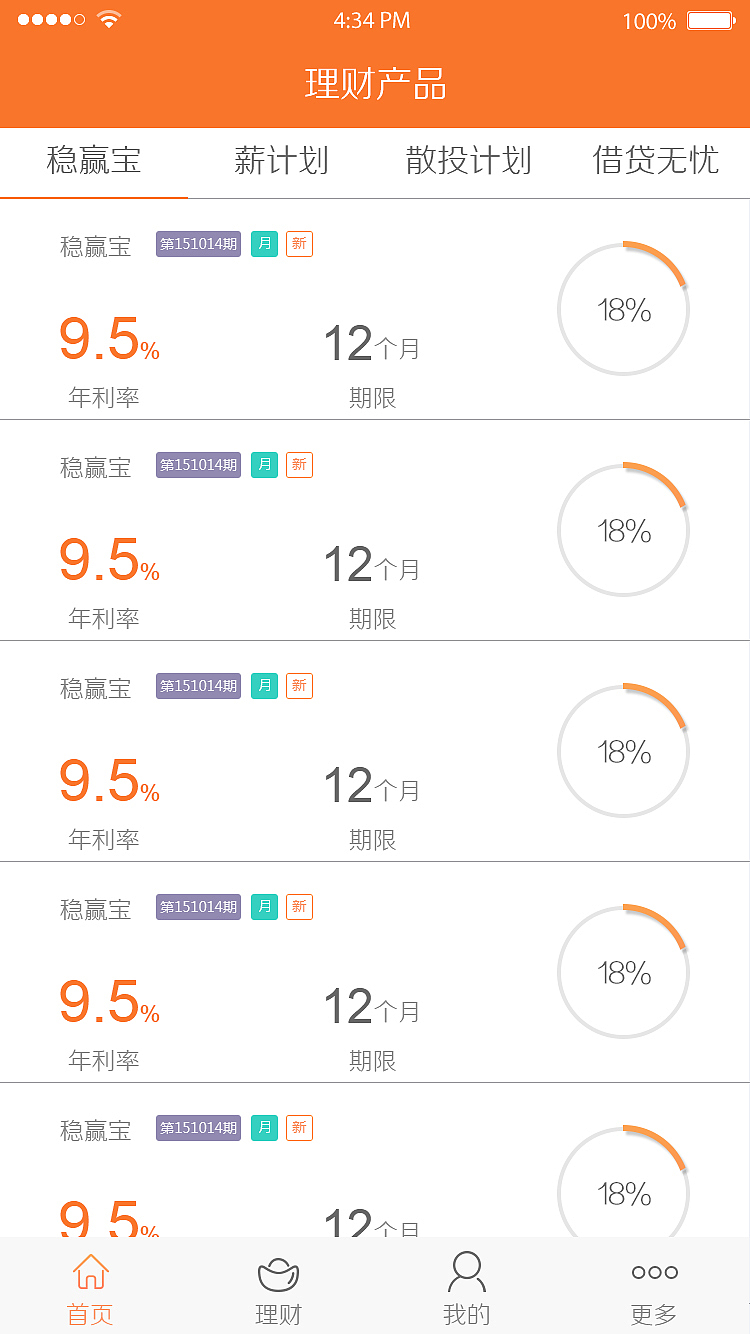750x1334 pixels.
Task: Expand the second product's 第151014期 tag
Action: 197,464
